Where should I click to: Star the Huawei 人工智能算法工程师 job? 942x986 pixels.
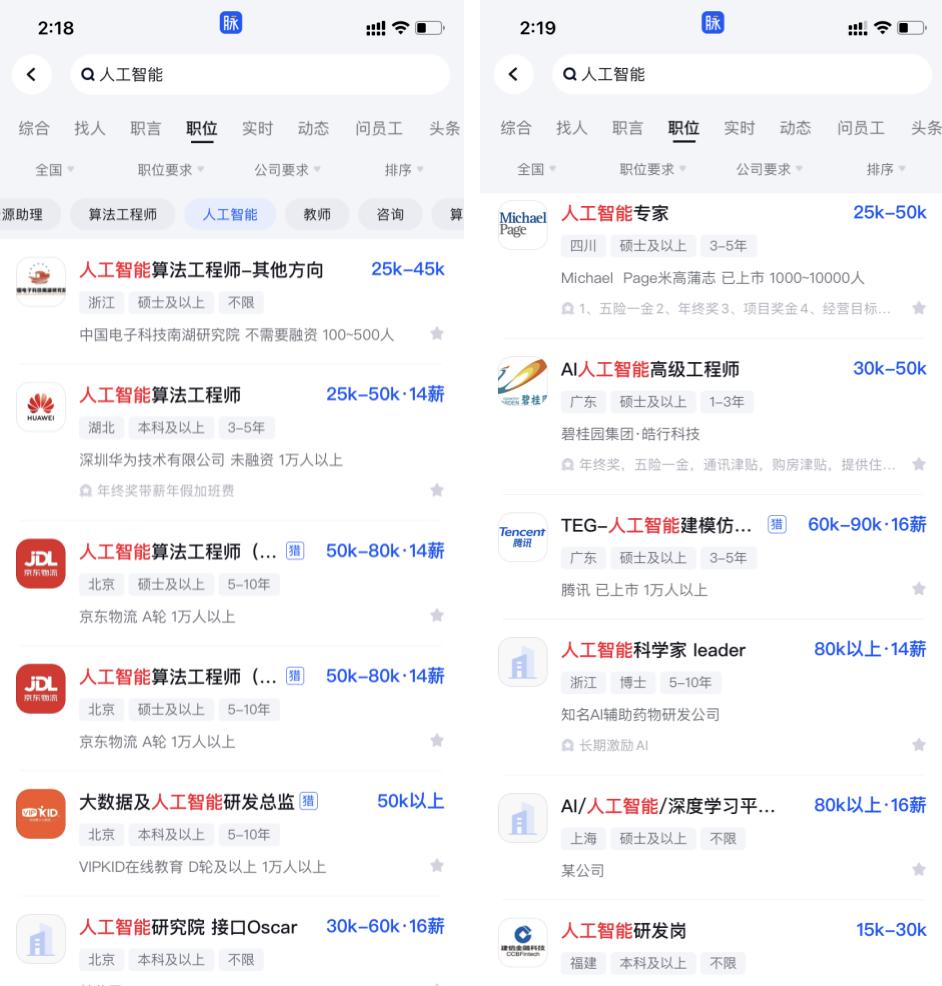436,490
